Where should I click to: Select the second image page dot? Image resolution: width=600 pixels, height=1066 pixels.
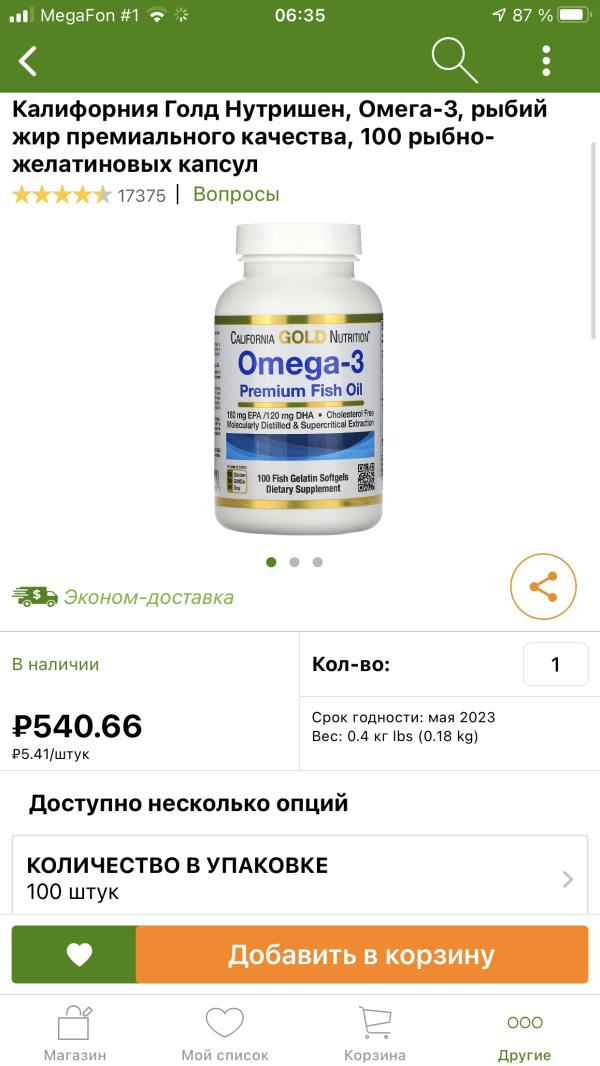point(294,562)
